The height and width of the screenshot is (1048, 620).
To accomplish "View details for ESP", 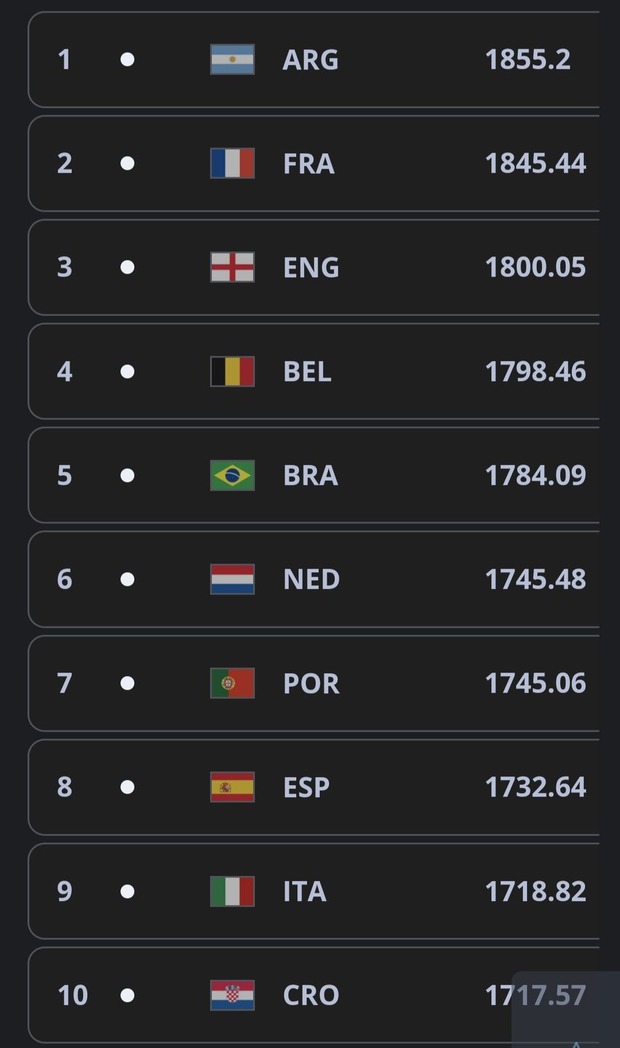I will click(x=313, y=787).
